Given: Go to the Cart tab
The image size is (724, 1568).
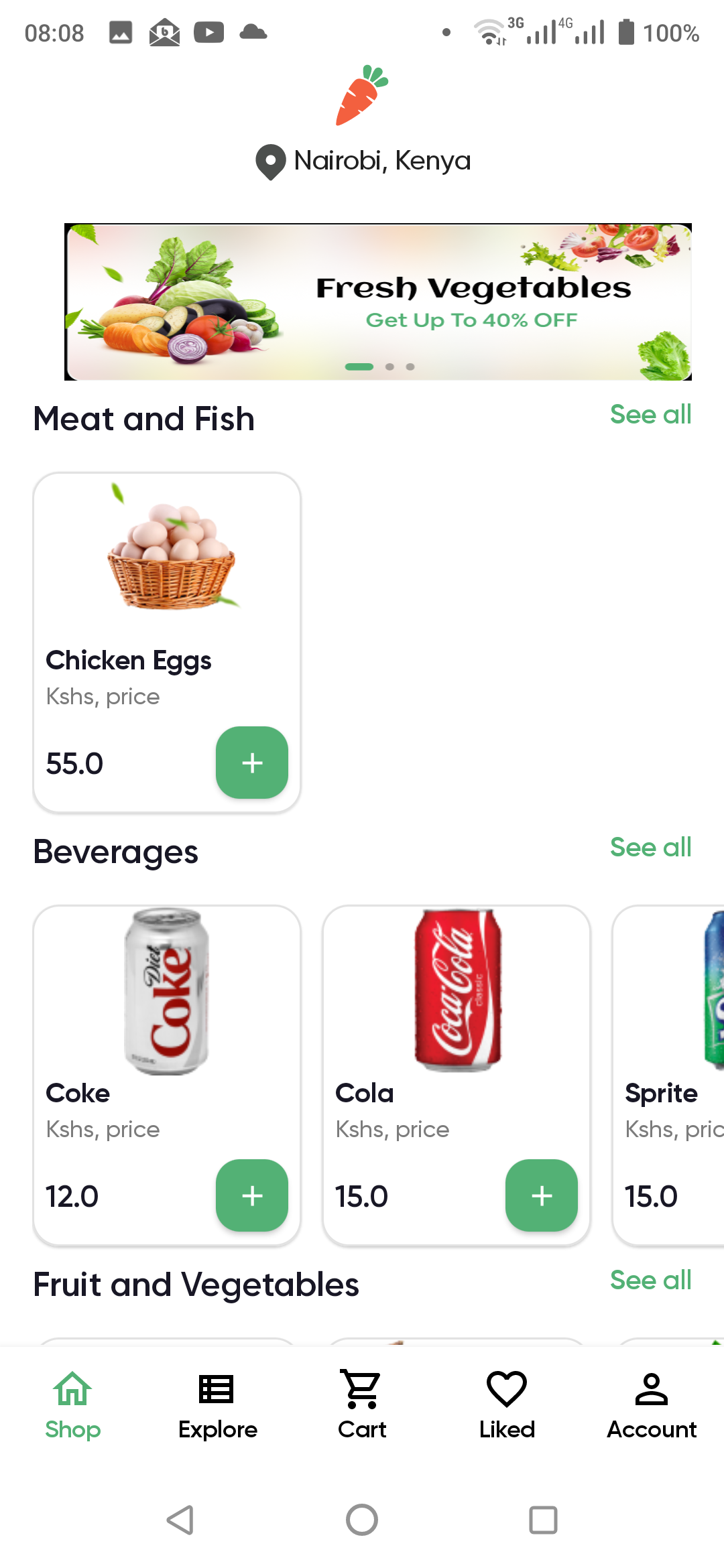Looking at the screenshot, I should tap(362, 1404).
